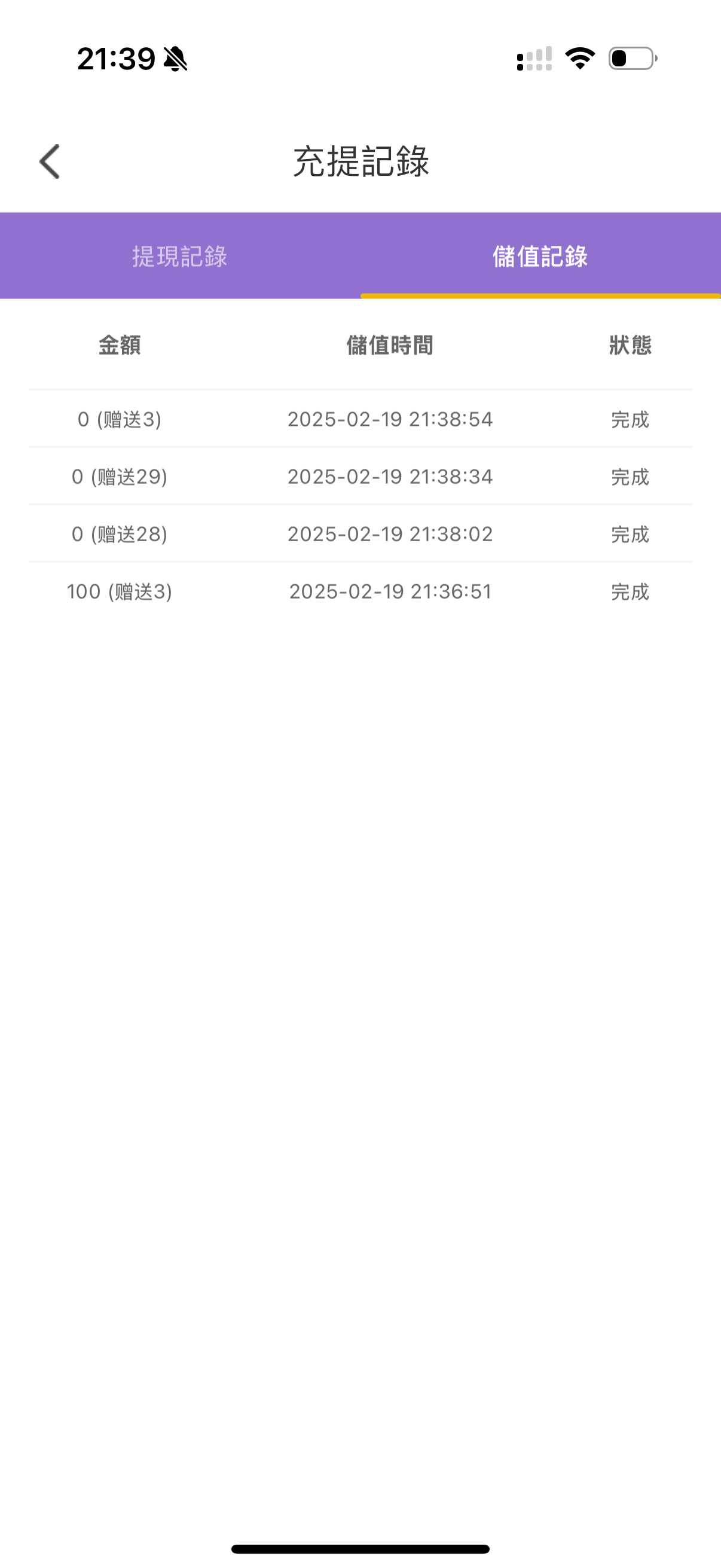Tap 完成 status on the top row
The image size is (721, 1568).
point(630,419)
